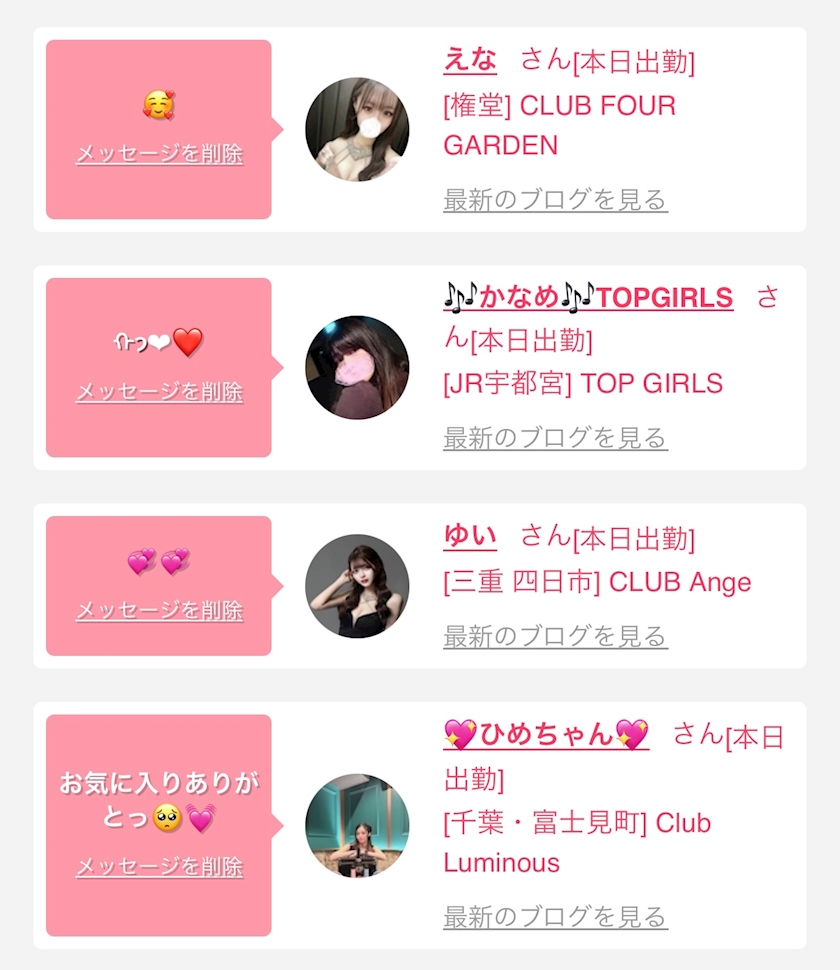View かなめ's latest blog

tap(555, 437)
